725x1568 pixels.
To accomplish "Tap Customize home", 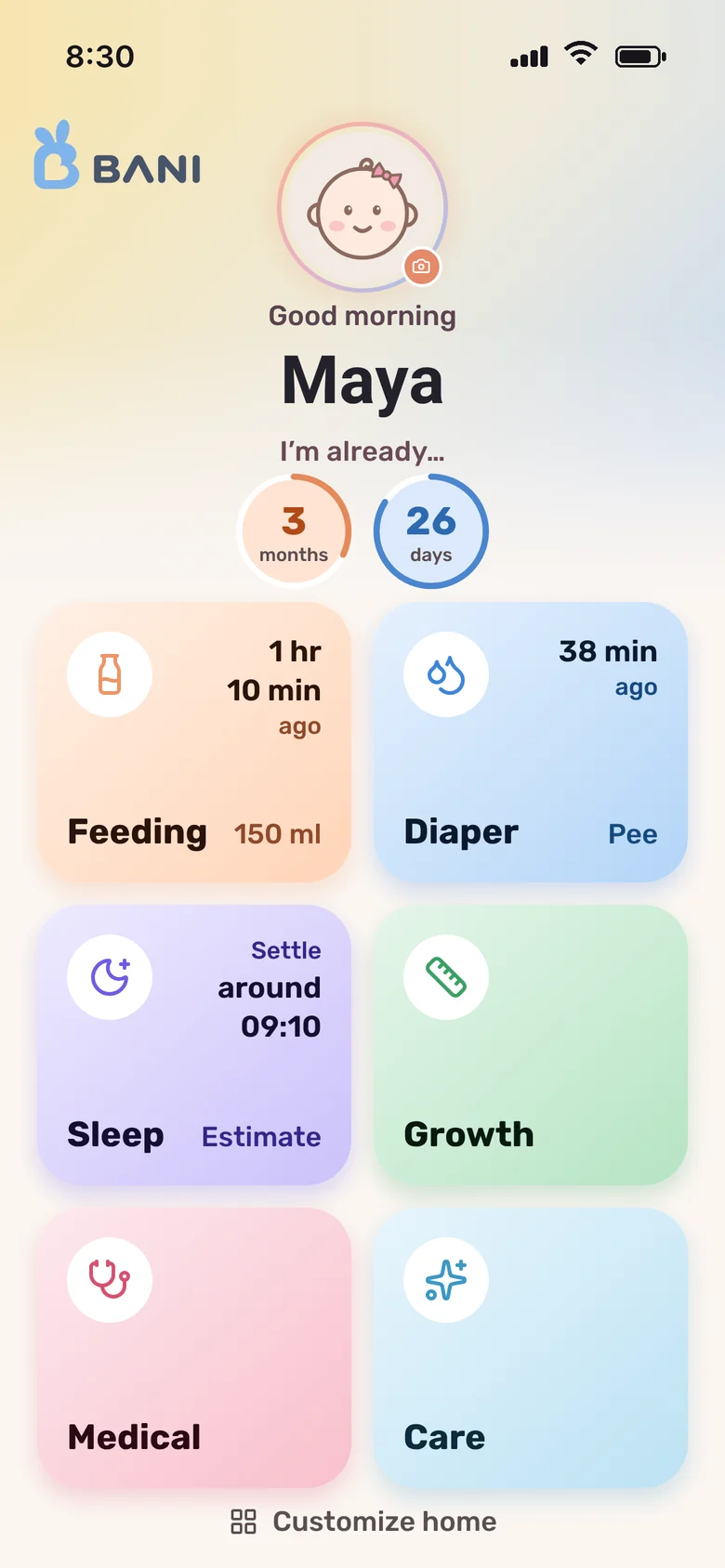I will 363,1522.
